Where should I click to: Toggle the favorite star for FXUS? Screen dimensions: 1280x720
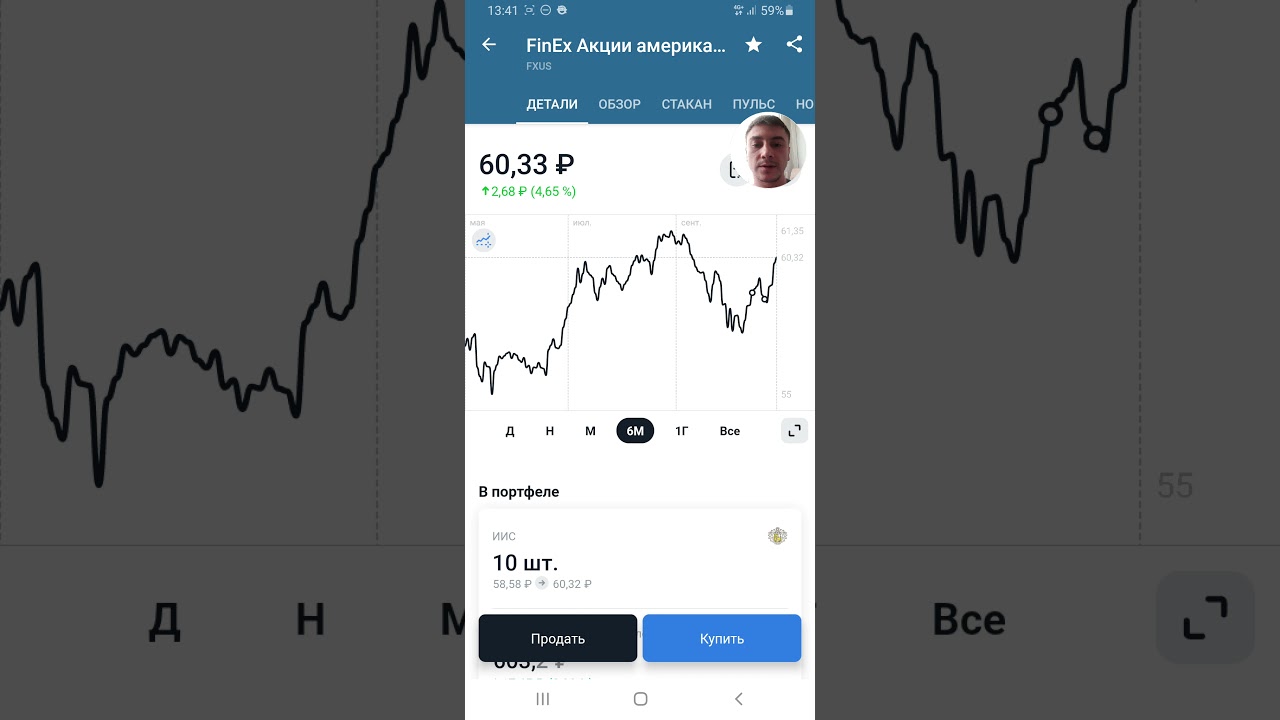click(753, 45)
